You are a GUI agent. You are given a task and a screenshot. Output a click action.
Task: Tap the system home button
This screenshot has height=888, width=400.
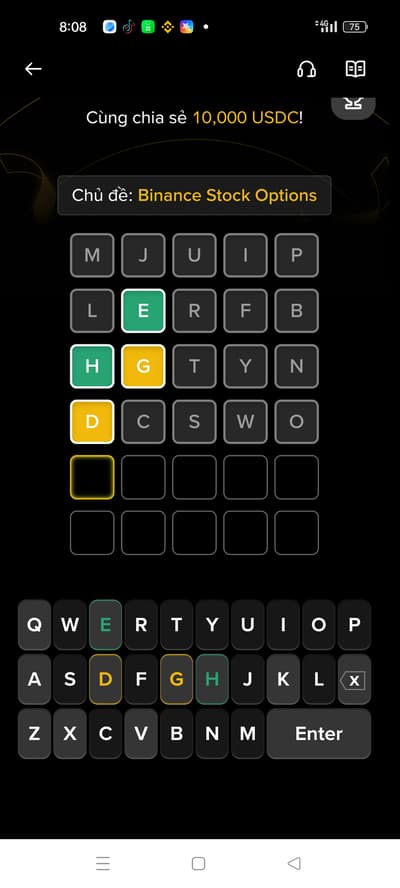[198, 863]
